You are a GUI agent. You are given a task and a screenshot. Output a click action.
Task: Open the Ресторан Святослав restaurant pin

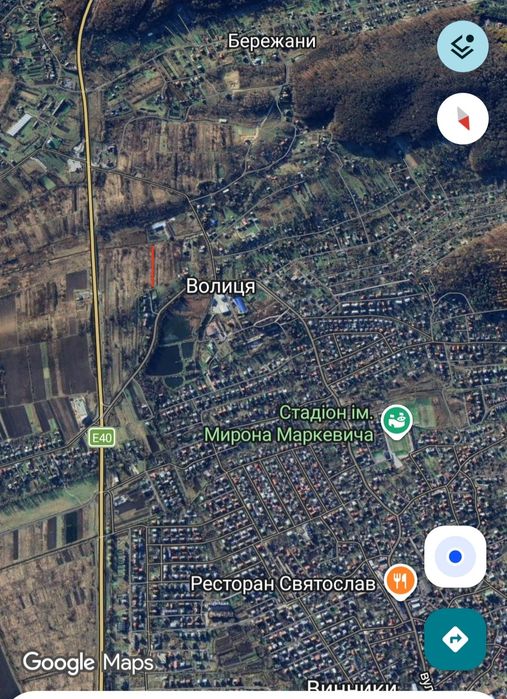click(400, 582)
